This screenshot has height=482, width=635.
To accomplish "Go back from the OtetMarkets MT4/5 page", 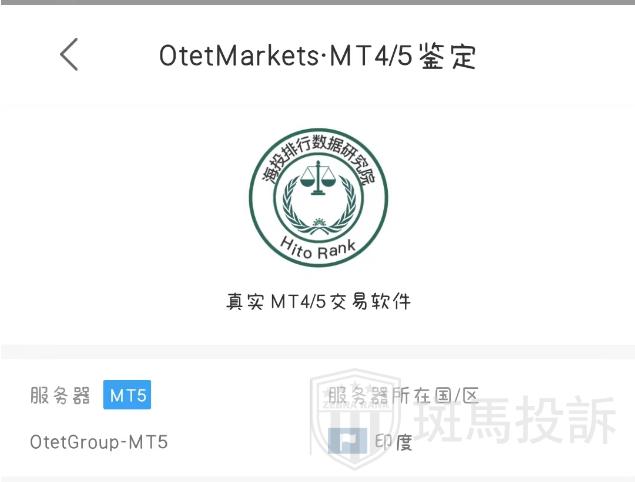I will click(68, 55).
